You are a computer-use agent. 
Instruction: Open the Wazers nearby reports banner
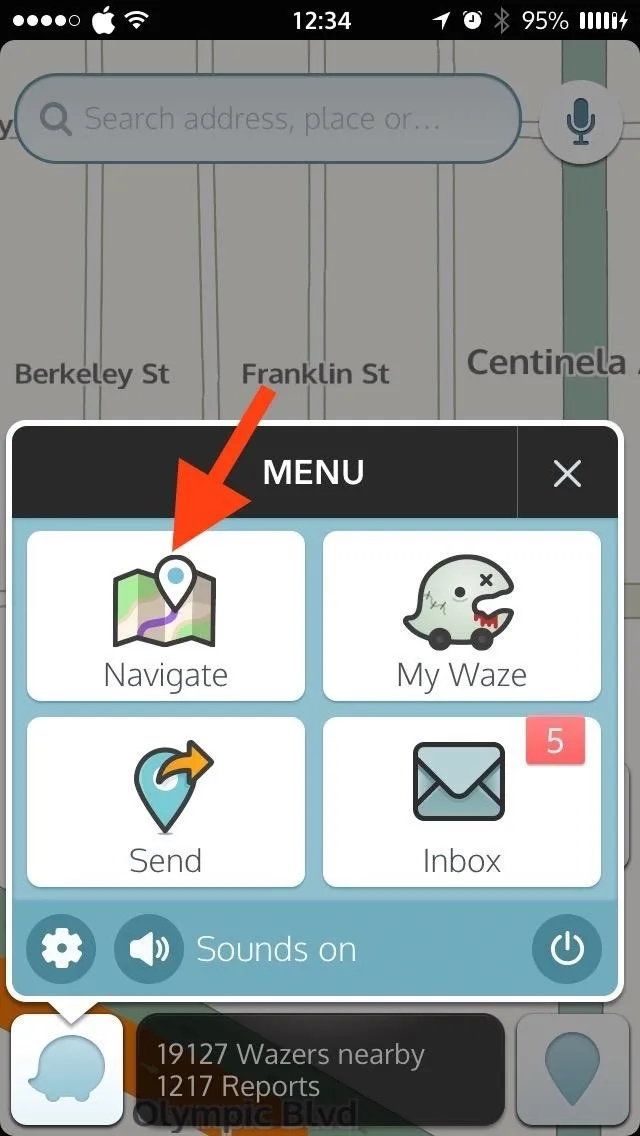pyautogui.click(x=320, y=1069)
